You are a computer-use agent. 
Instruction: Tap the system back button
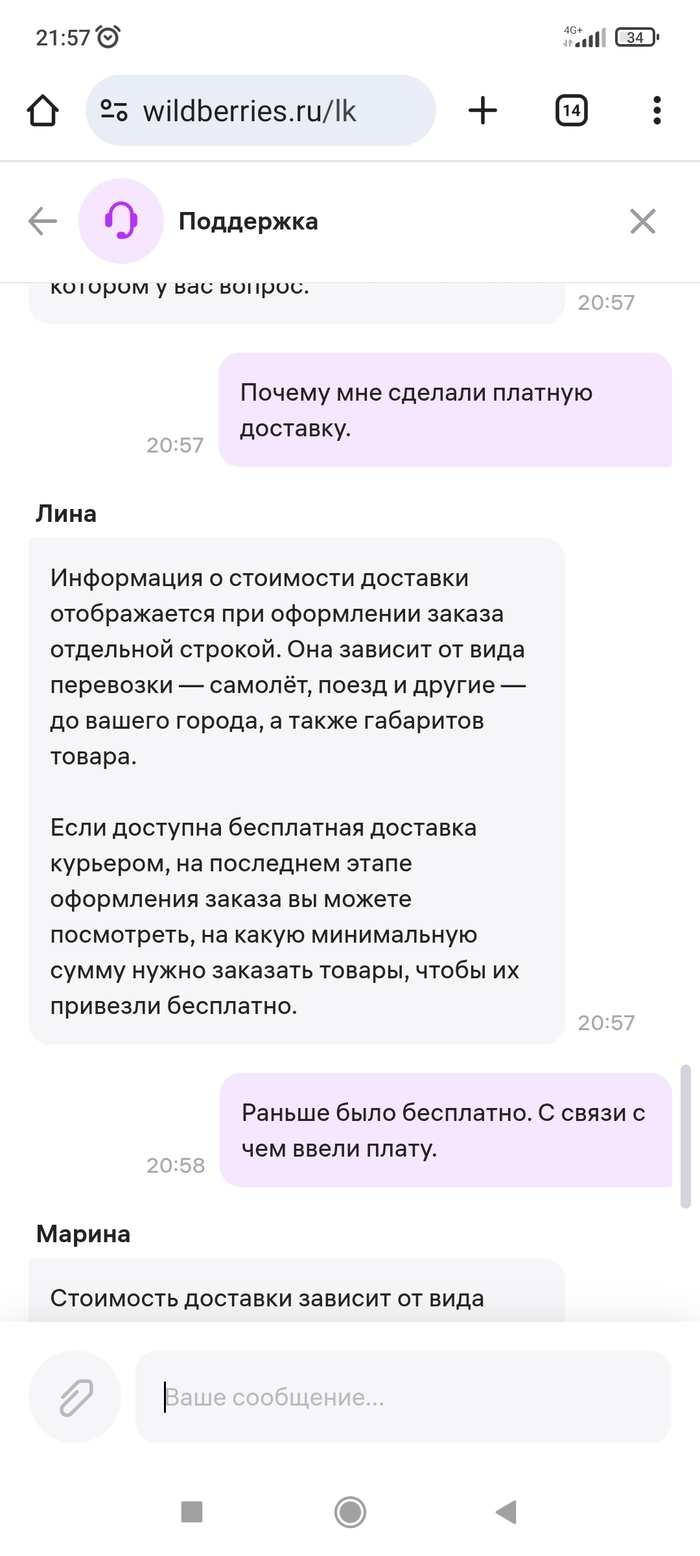tap(506, 1511)
